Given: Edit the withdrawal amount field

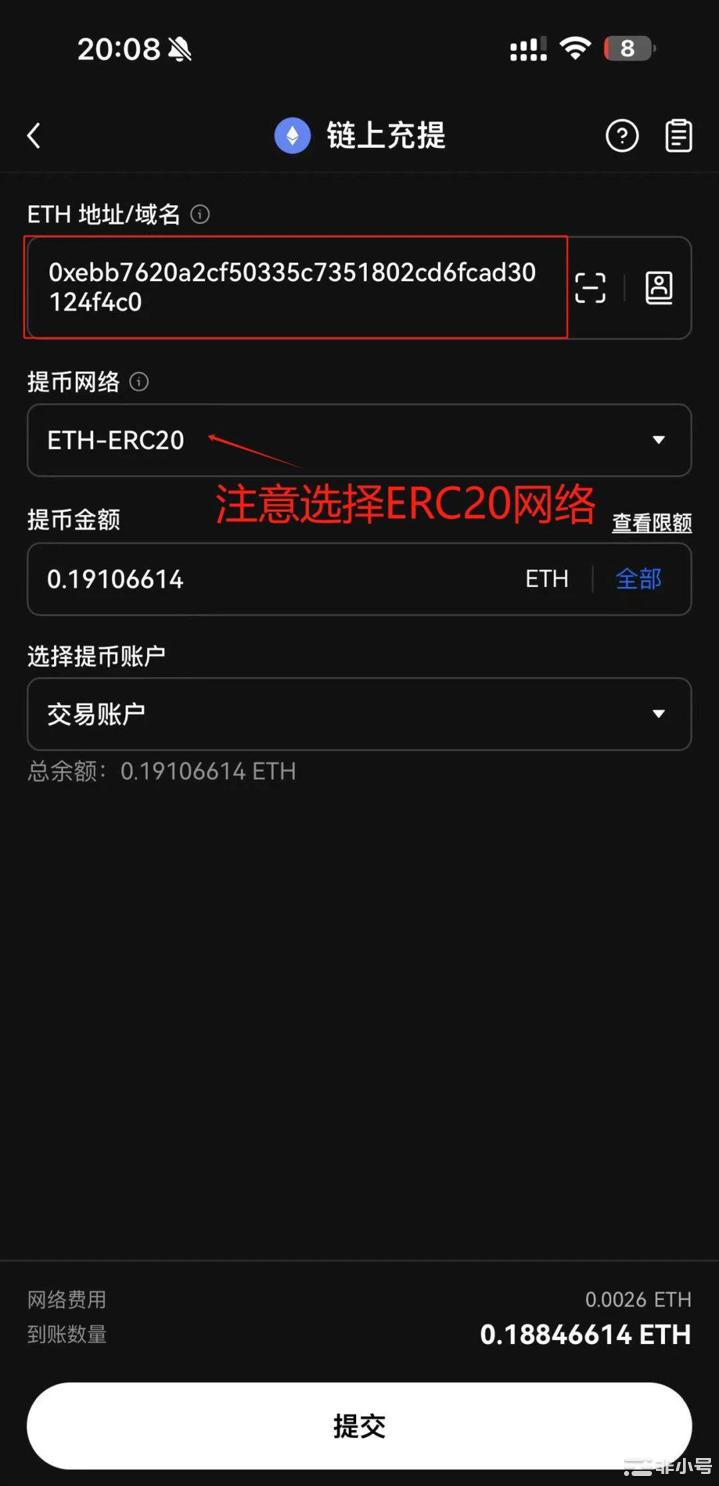Looking at the screenshot, I should [270, 579].
